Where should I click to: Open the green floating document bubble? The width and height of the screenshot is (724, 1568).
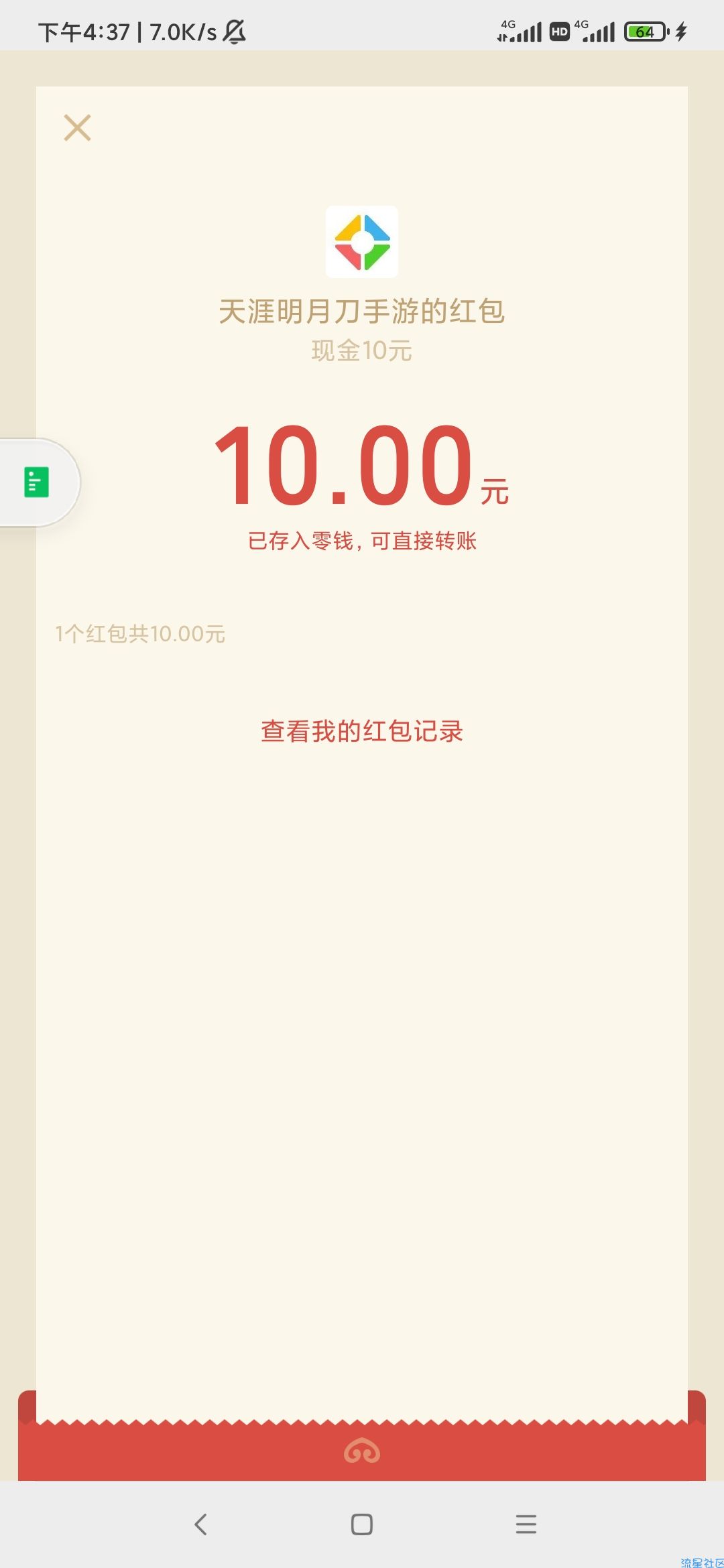[x=37, y=482]
